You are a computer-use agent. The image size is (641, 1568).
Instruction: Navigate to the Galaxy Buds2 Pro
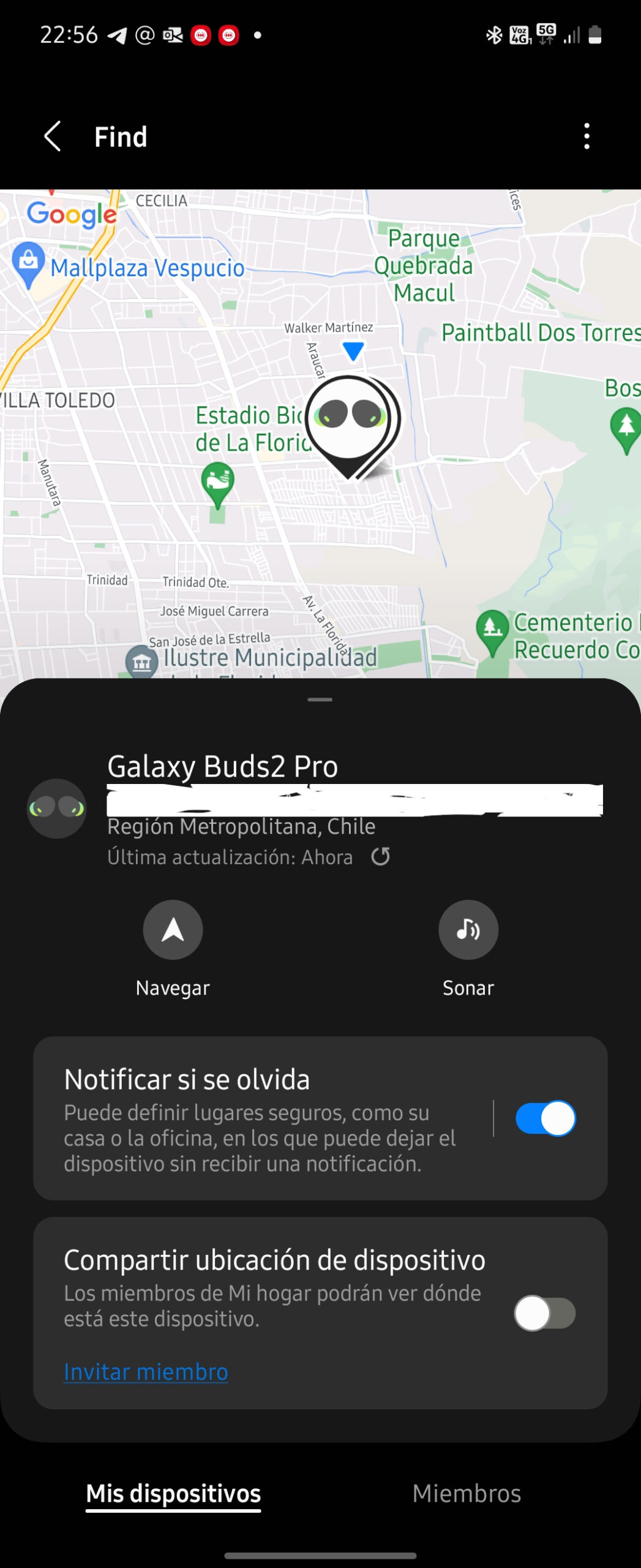(x=173, y=930)
